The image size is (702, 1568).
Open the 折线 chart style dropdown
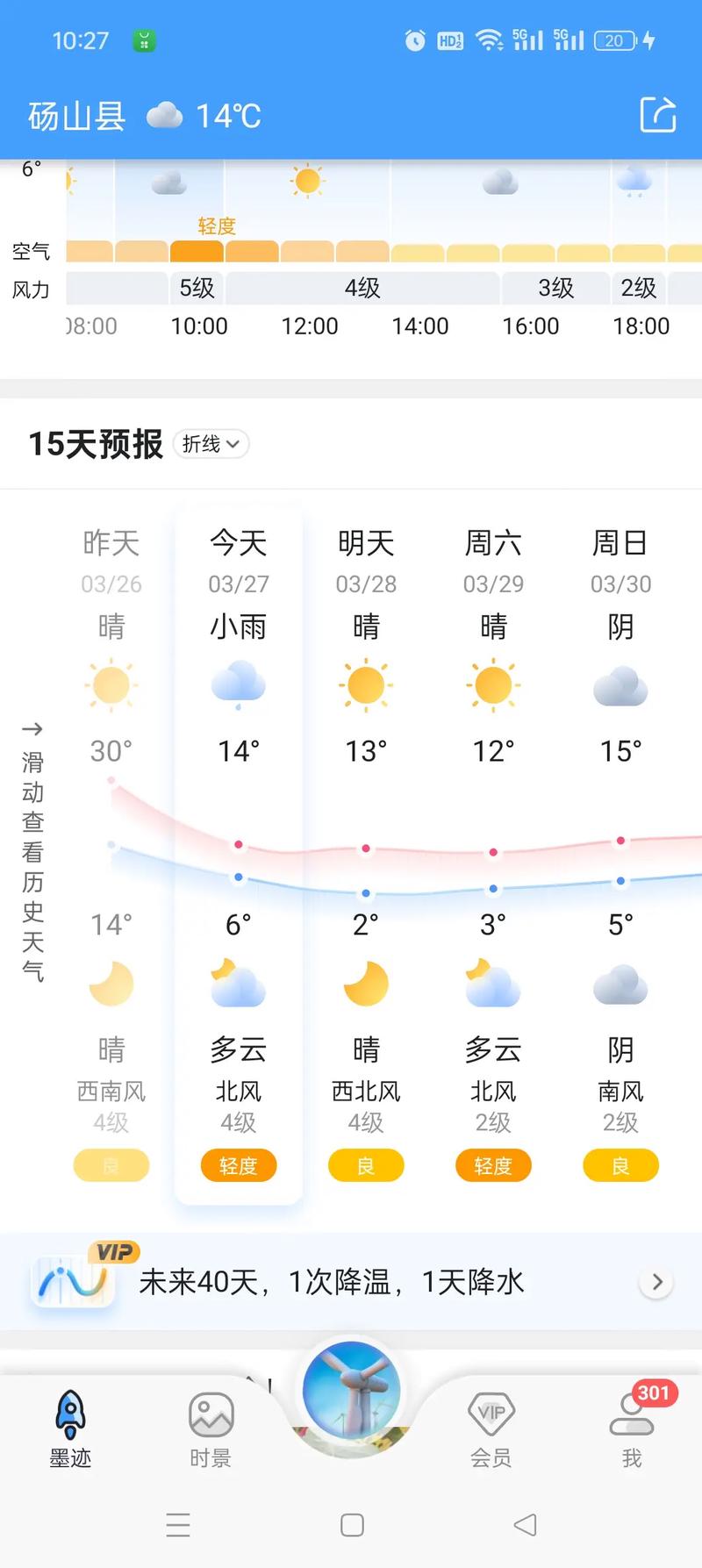pyautogui.click(x=211, y=444)
